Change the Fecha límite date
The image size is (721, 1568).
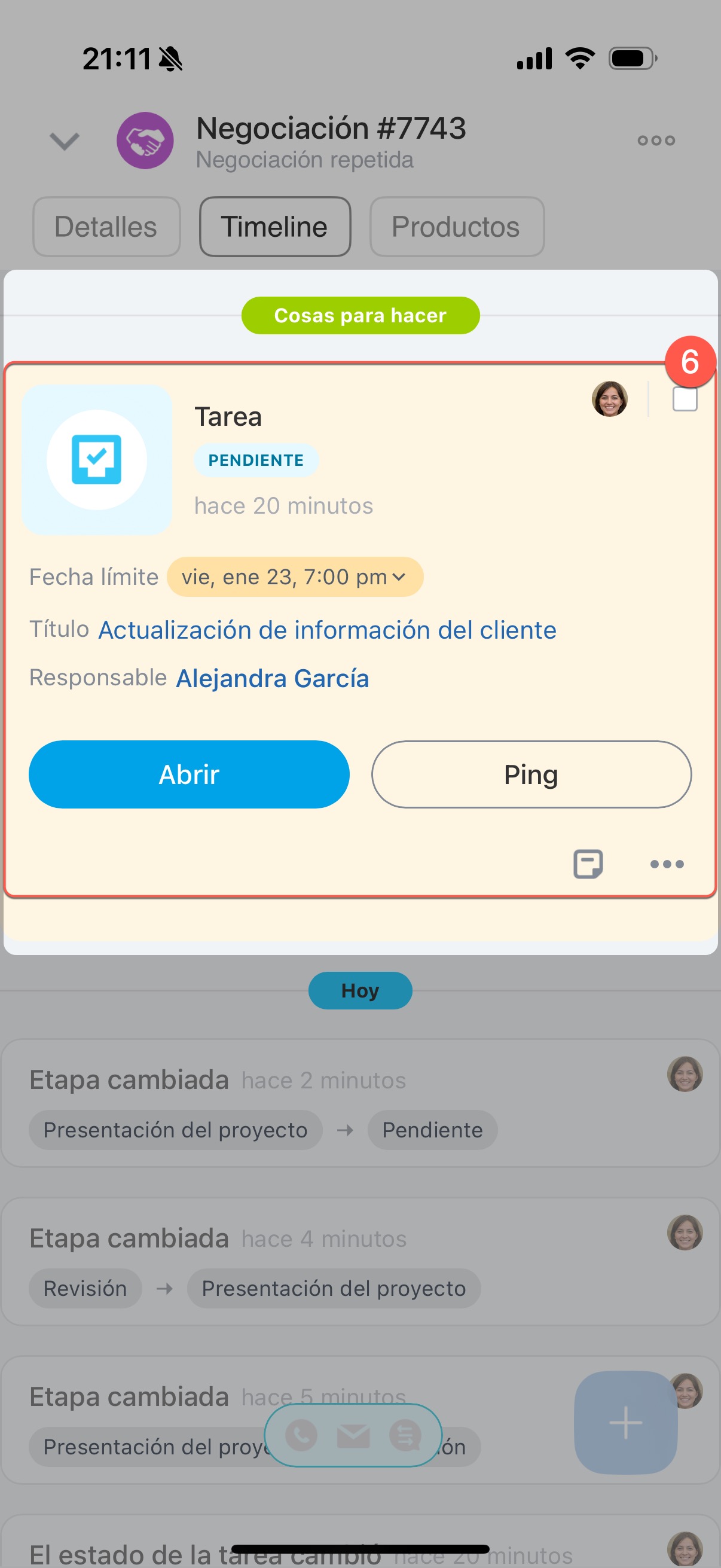(295, 577)
